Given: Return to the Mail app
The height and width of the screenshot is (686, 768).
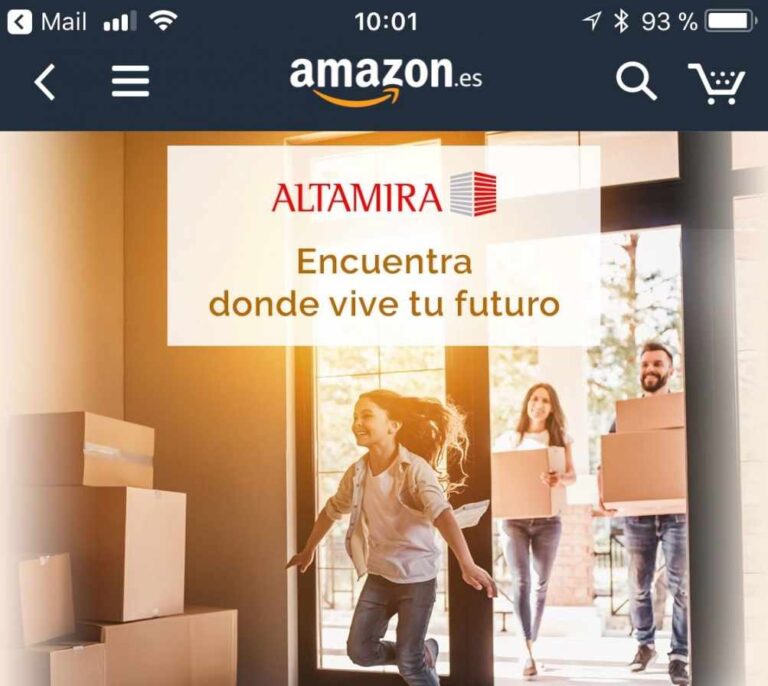Looking at the screenshot, I should (48, 21).
